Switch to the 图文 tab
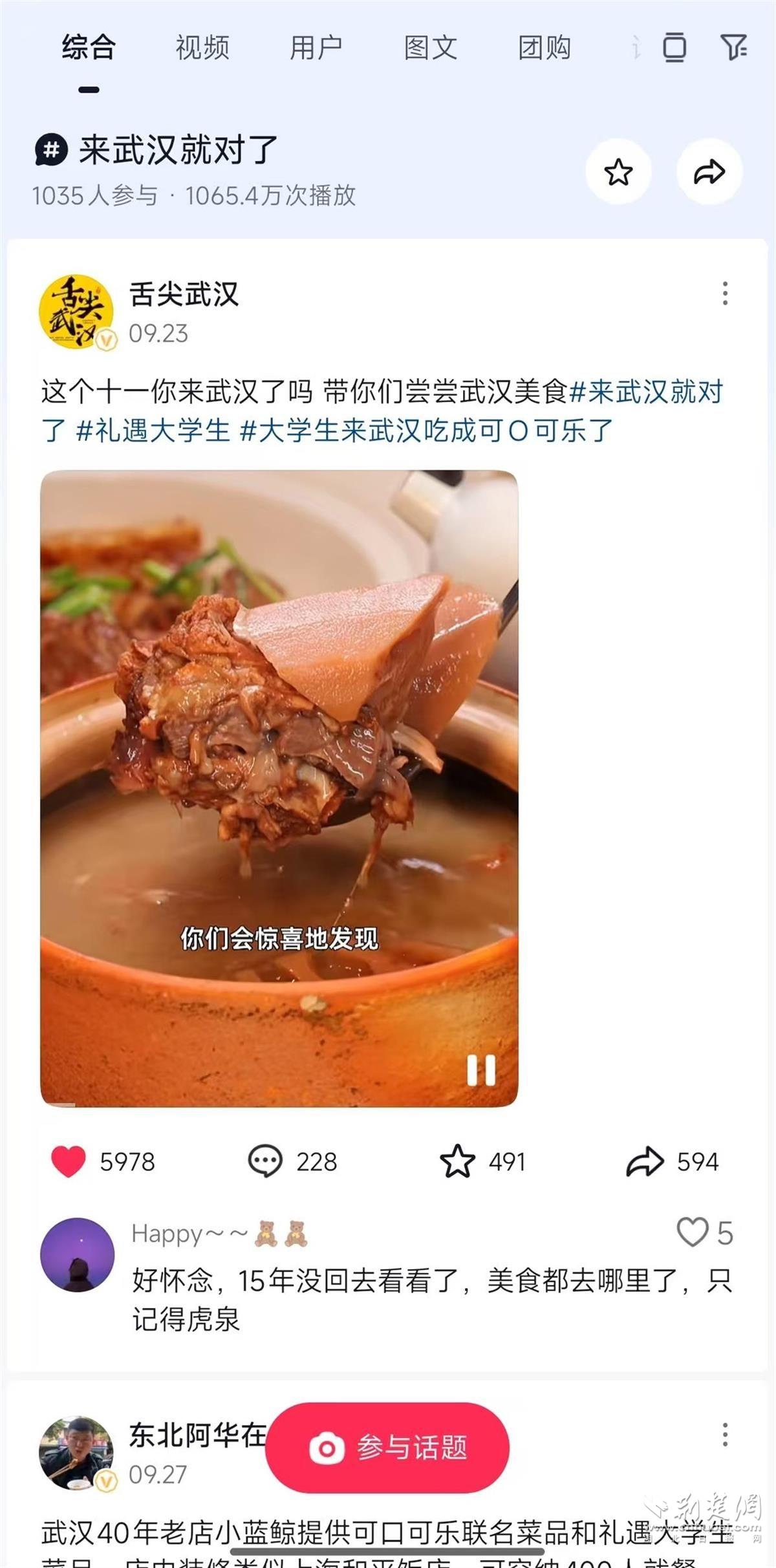This screenshot has width=776, height=1568. coord(430,48)
